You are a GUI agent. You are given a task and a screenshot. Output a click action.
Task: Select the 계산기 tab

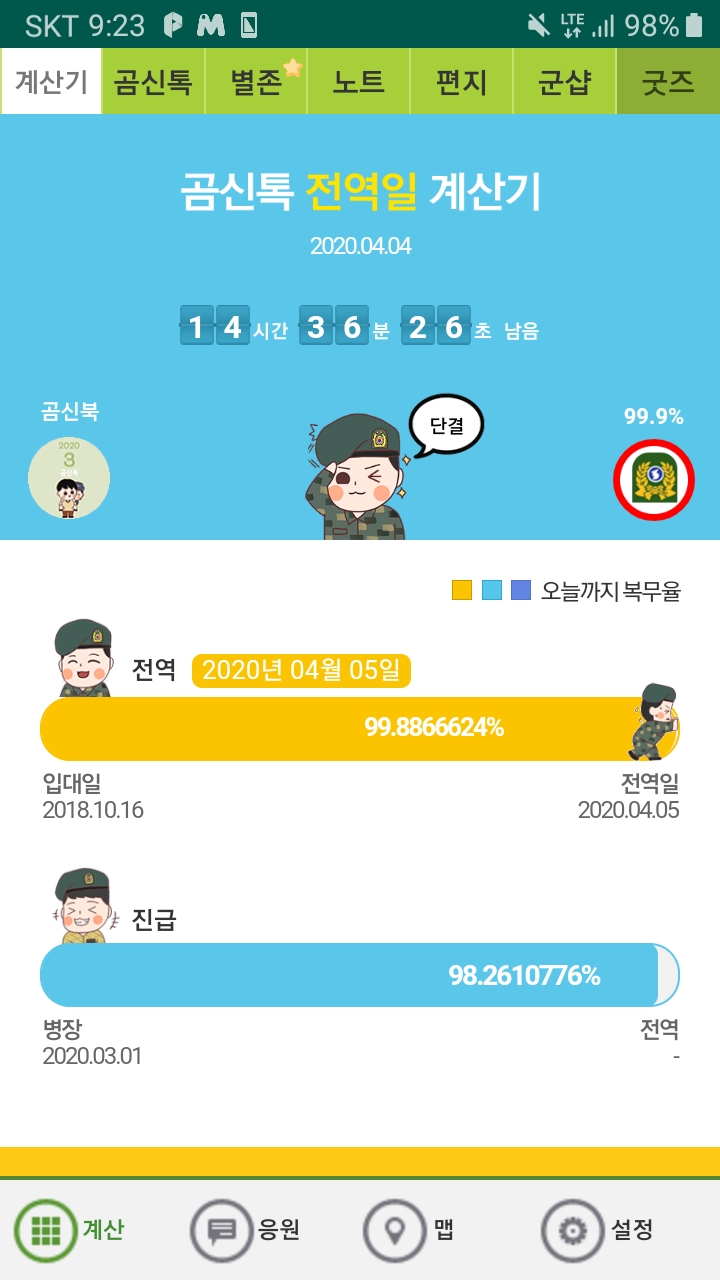(51, 82)
